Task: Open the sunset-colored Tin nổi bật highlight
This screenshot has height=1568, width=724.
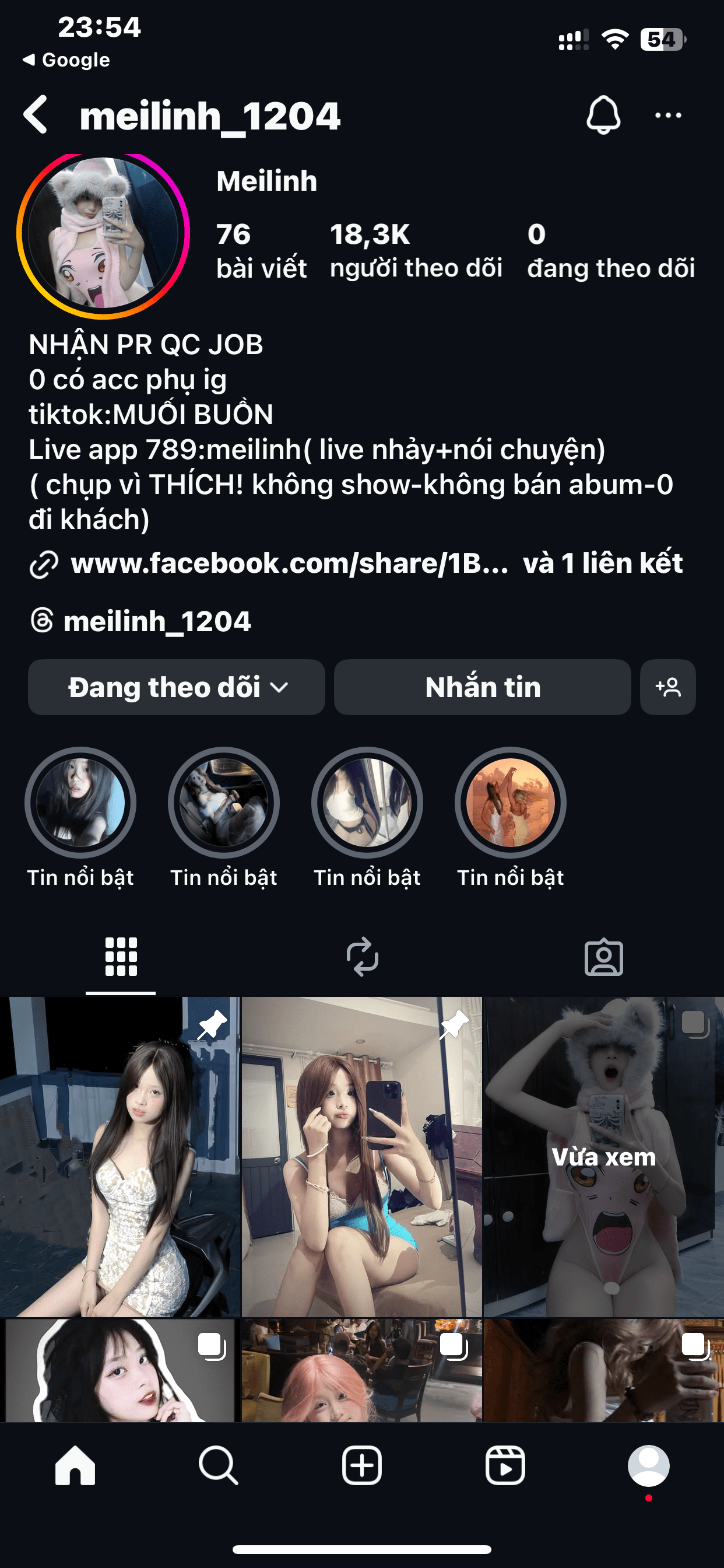Action: point(511,803)
